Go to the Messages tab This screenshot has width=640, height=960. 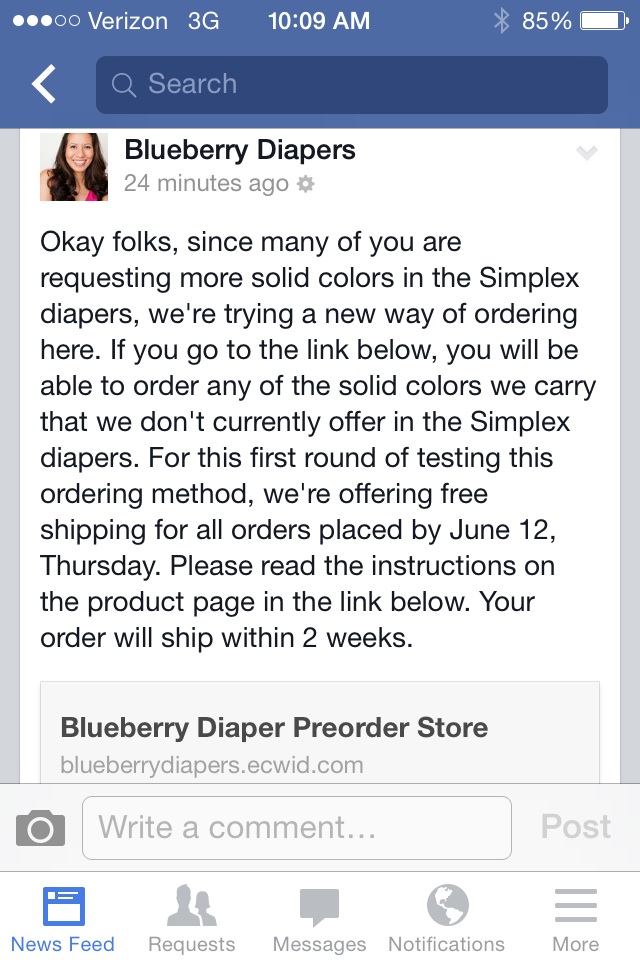(x=319, y=920)
